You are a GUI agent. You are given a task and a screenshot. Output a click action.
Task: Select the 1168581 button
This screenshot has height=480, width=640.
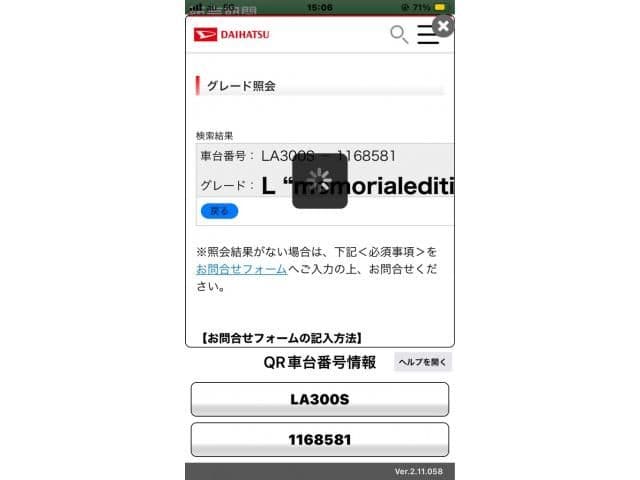point(319,439)
